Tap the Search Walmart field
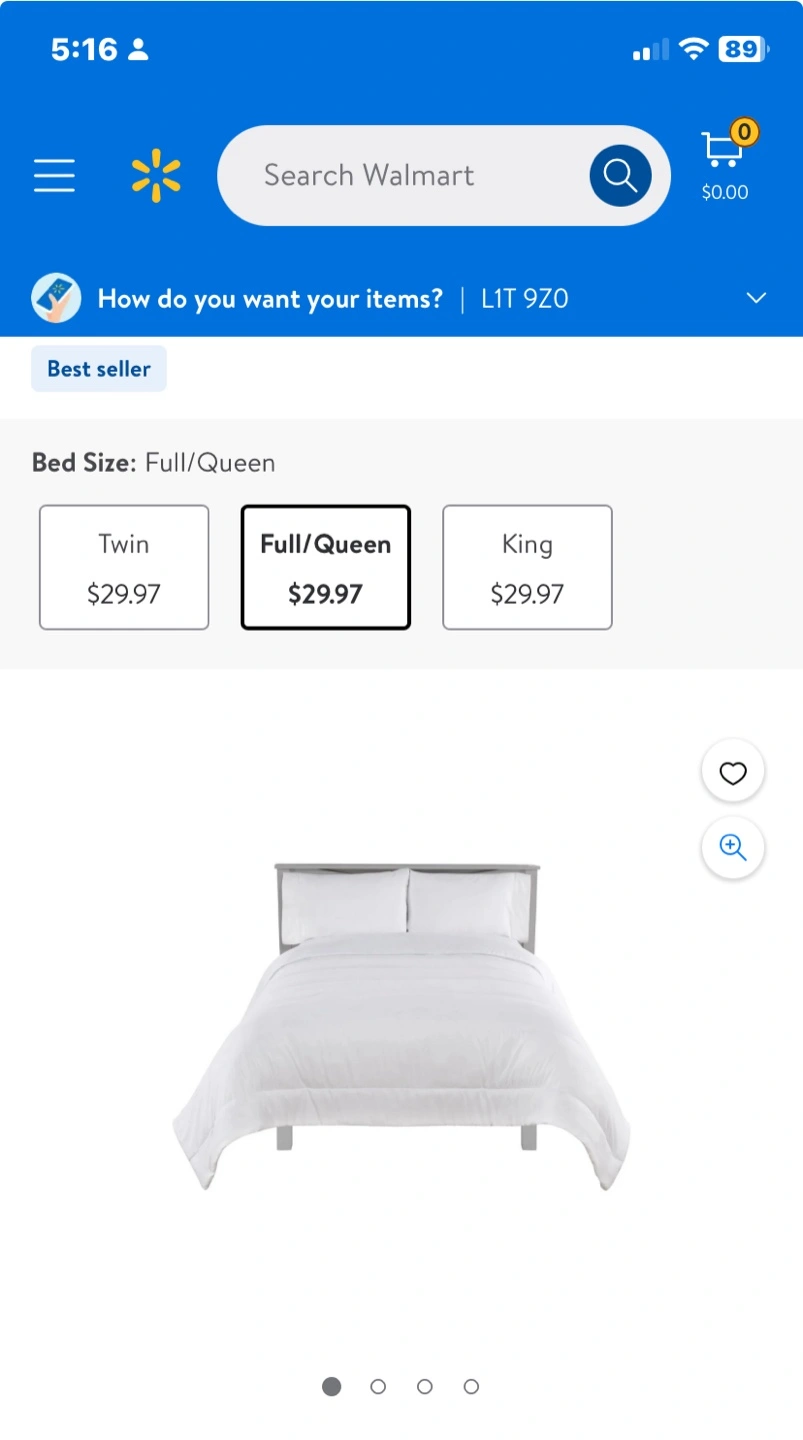The width and height of the screenshot is (803, 1440). (400, 175)
